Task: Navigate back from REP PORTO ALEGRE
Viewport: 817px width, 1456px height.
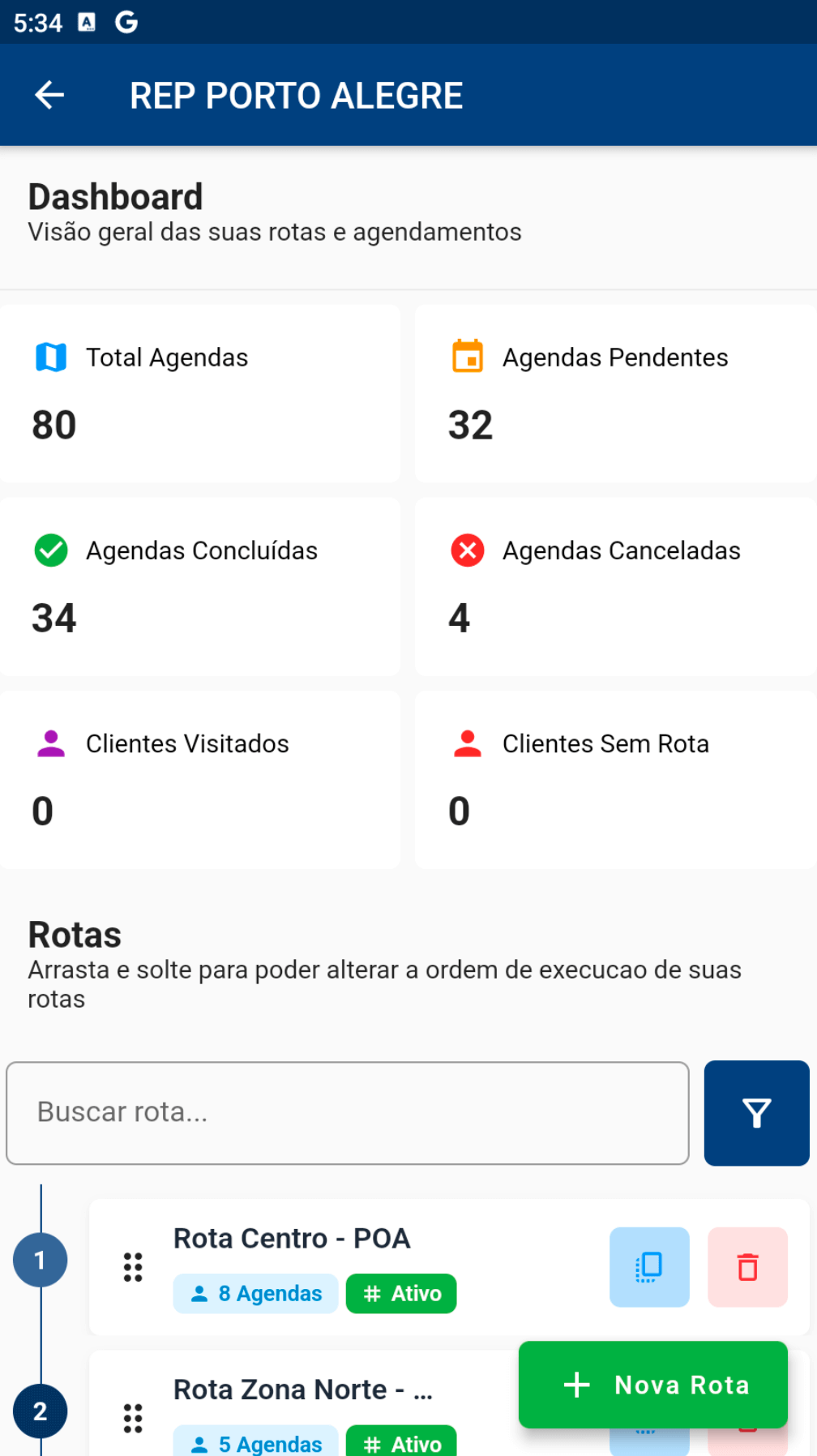Action: (49, 95)
